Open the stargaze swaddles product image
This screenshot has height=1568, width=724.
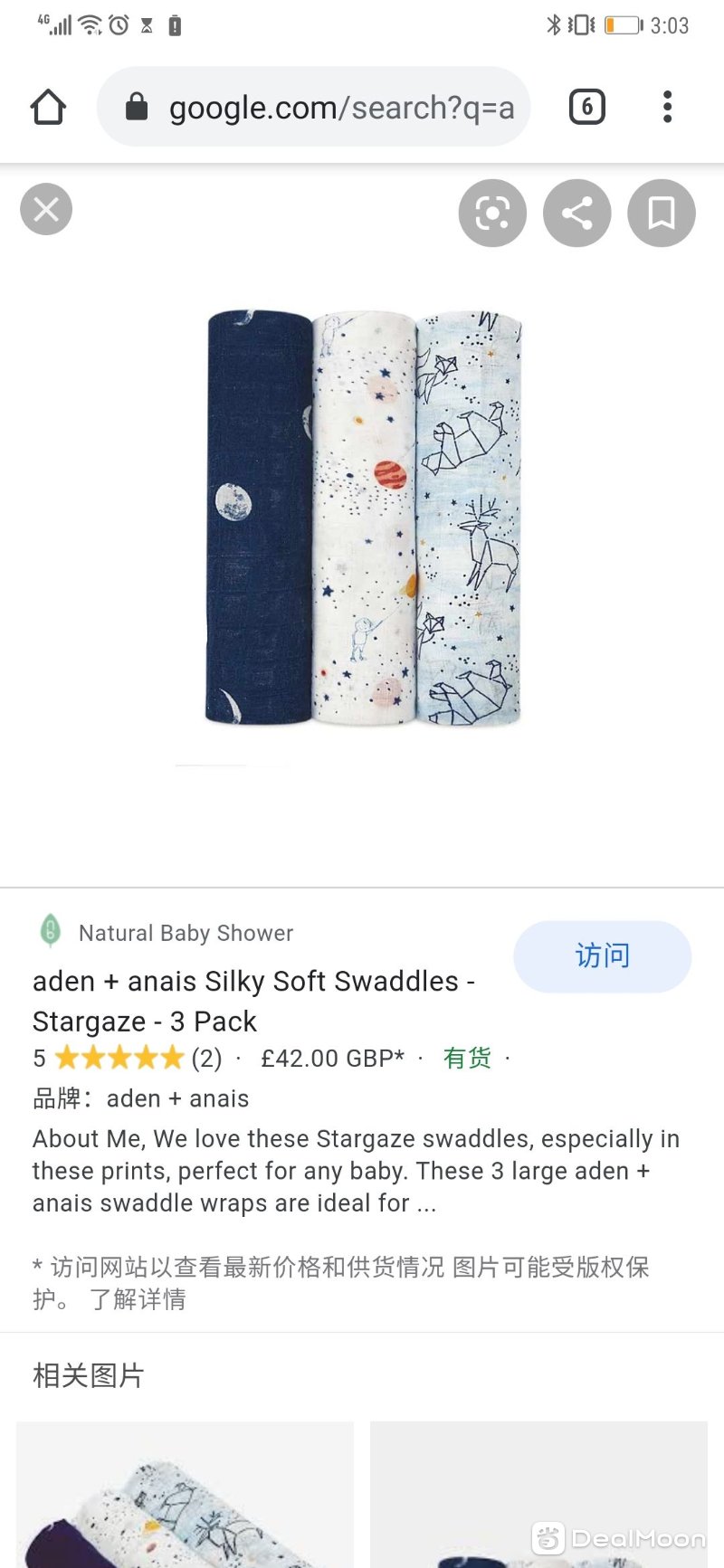(363, 518)
